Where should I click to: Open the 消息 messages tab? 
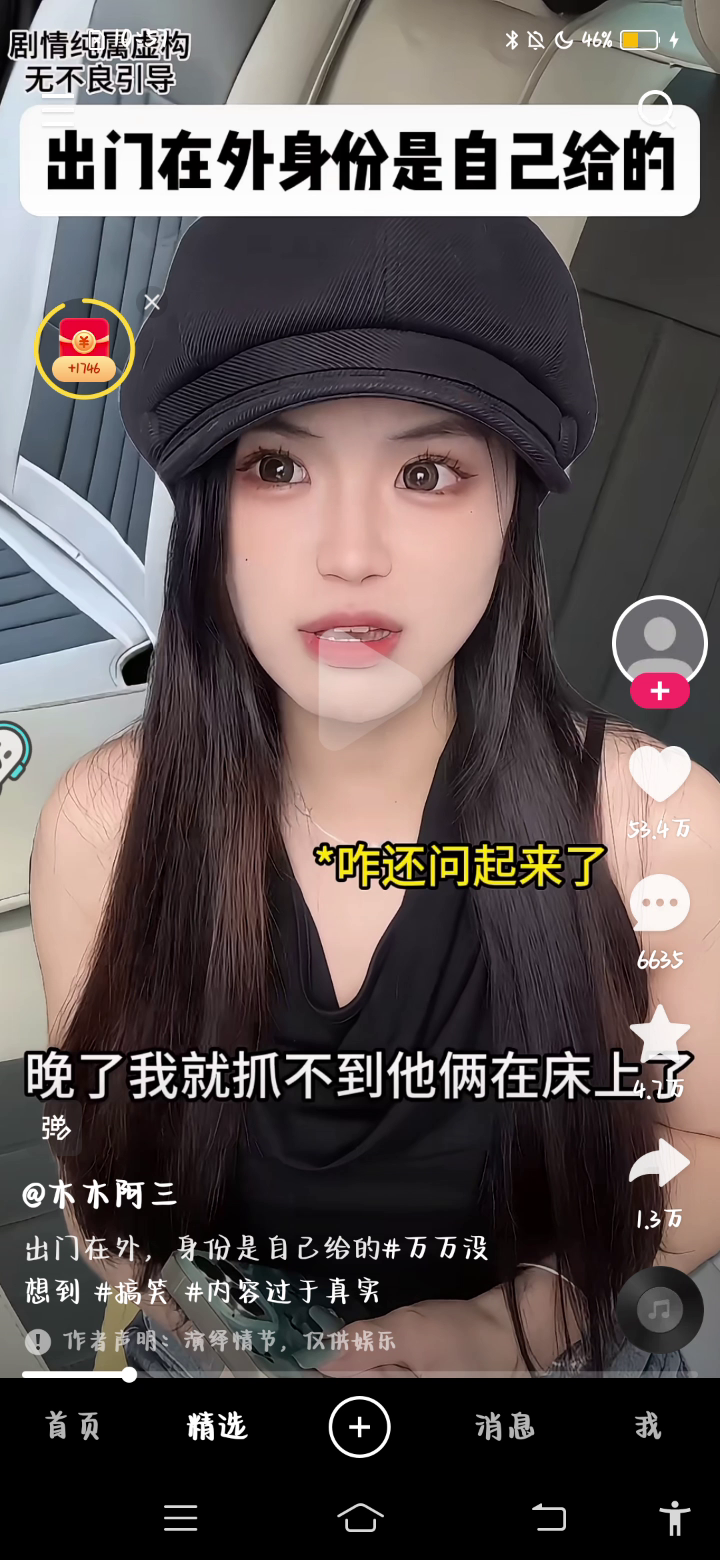[x=504, y=1426]
